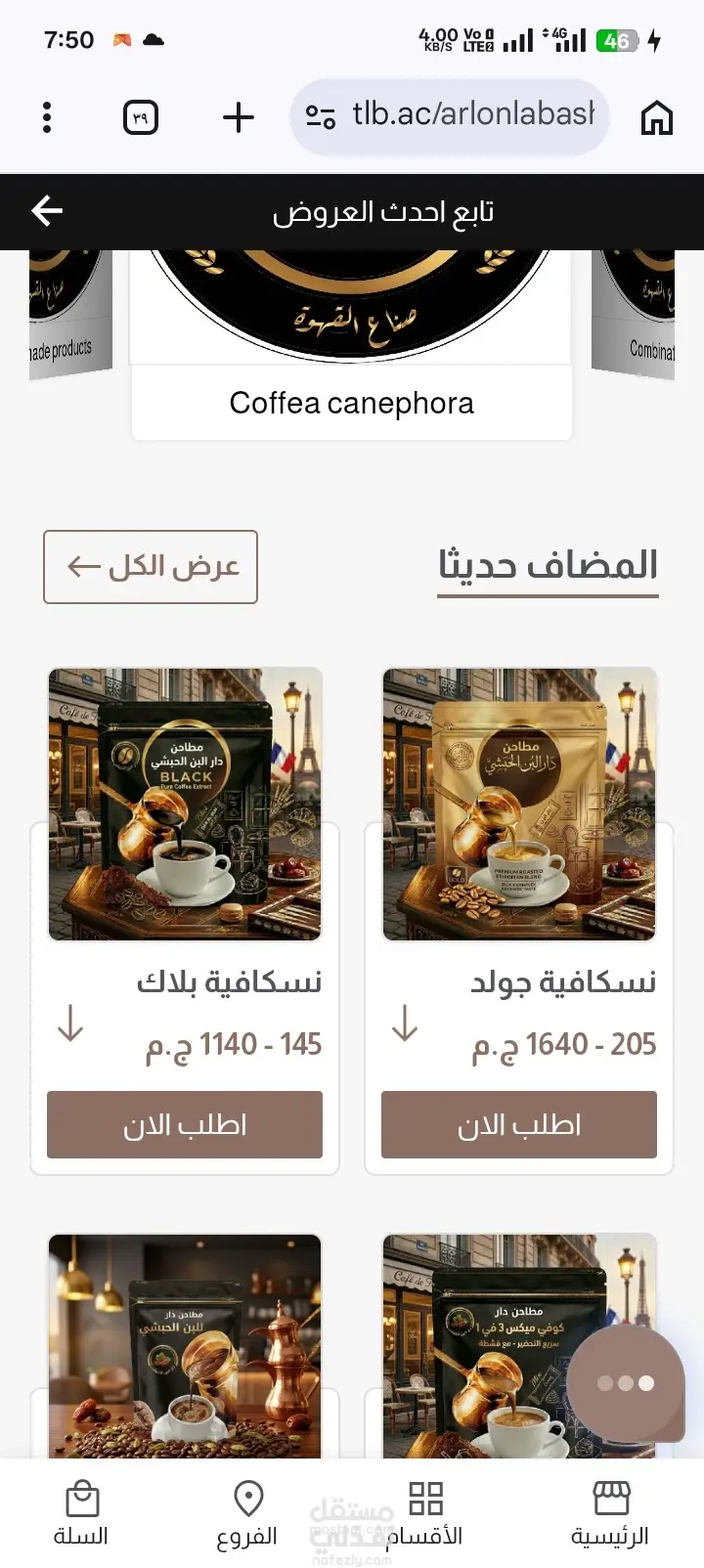Open the browser overflow menu
The height and width of the screenshot is (1568, 704).
coord(47,117)
